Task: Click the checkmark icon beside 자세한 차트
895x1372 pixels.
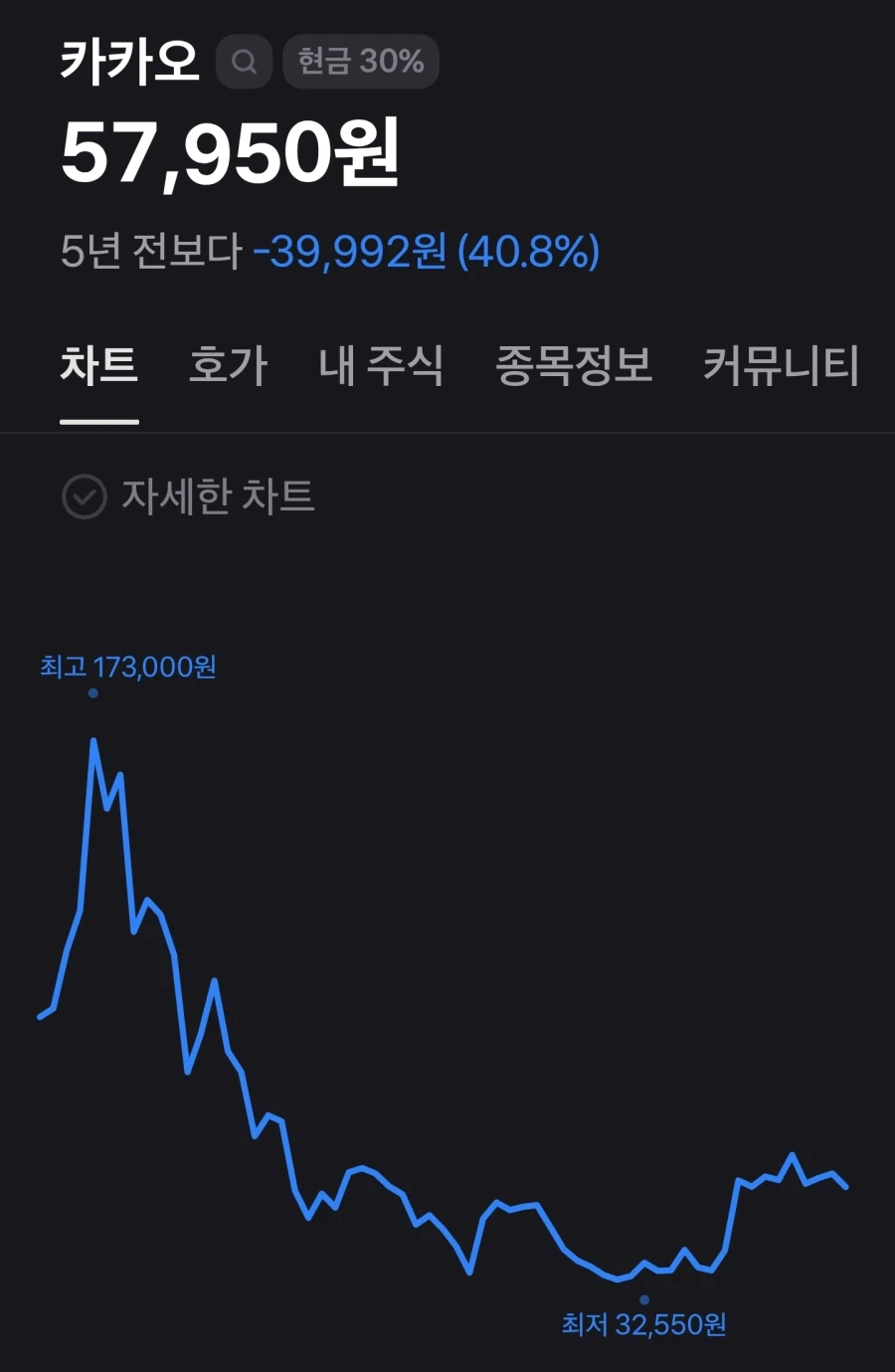Action: [86, 495]
